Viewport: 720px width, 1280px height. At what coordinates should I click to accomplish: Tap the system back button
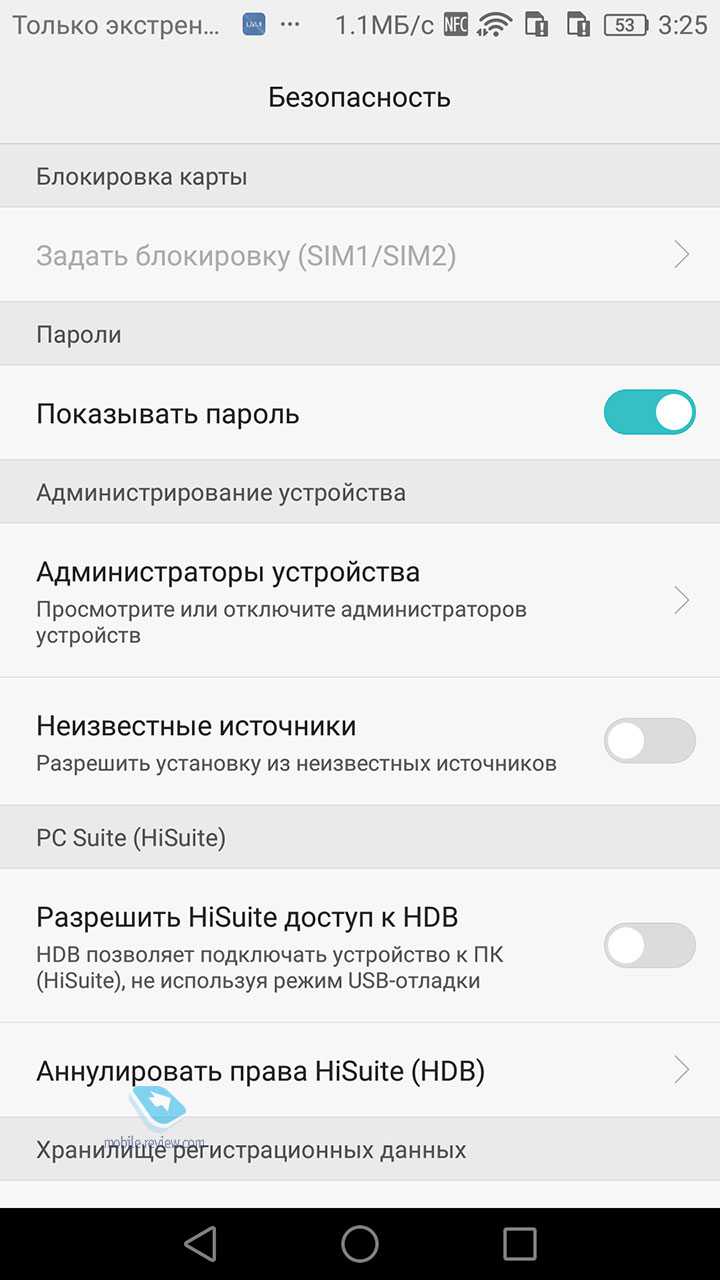pos(200,1244)
